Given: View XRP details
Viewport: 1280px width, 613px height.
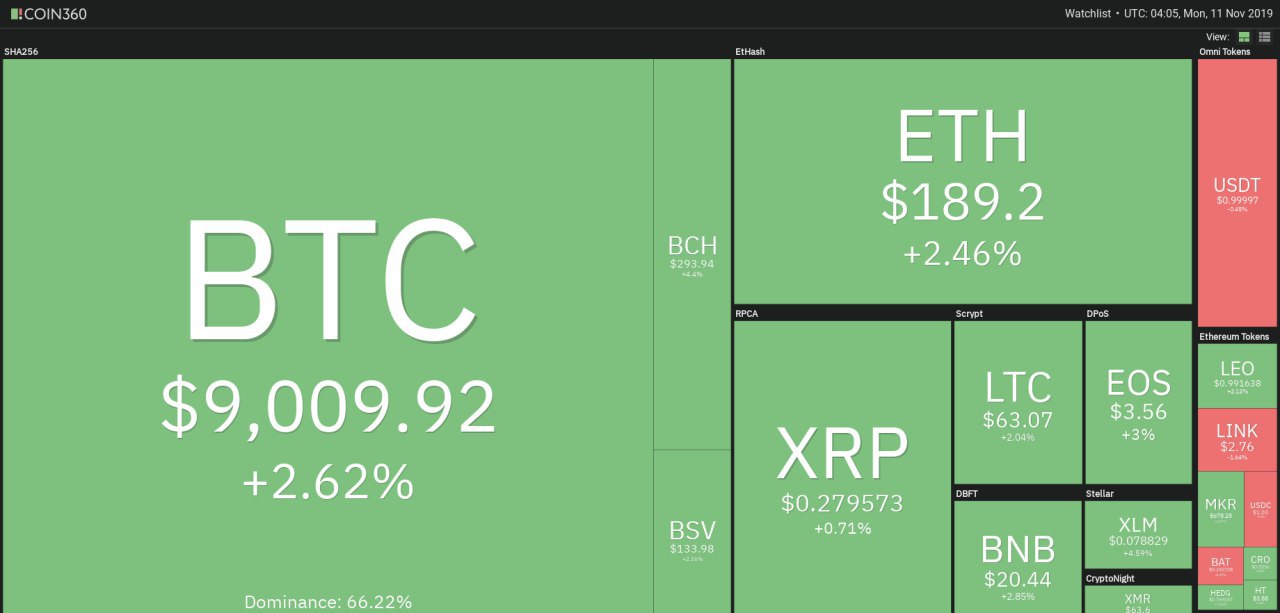Looking at the screenshot, I should pyautogui.click(x=842, y=466).
